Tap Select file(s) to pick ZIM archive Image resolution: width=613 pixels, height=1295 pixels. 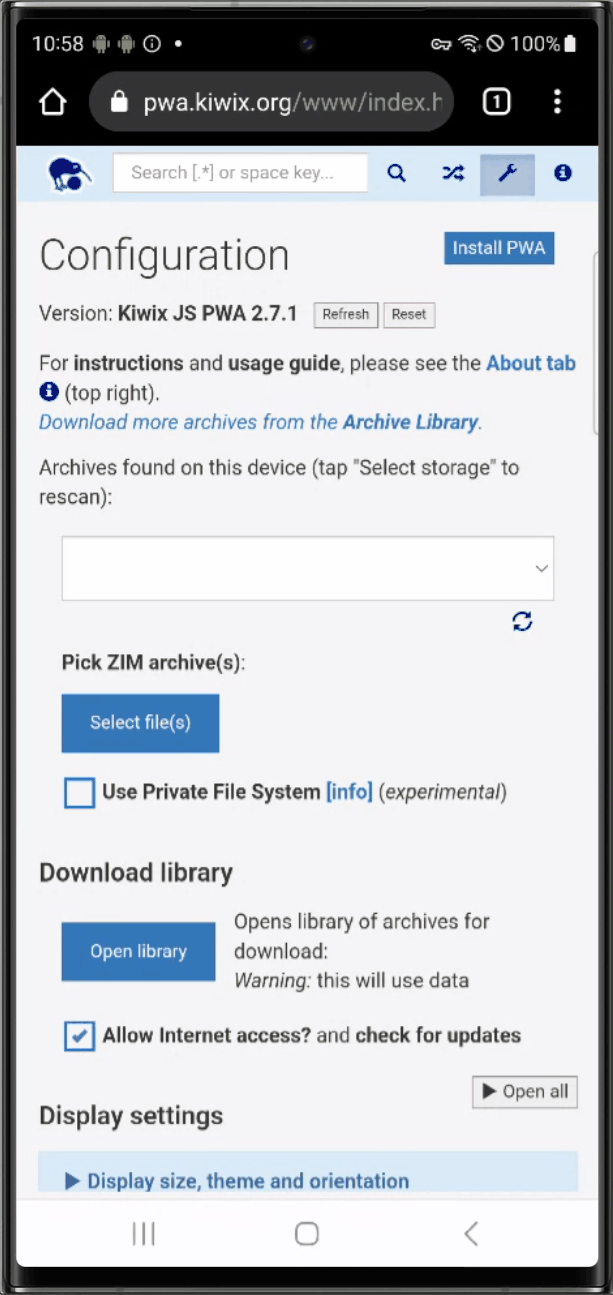click(x=140, y=723)
